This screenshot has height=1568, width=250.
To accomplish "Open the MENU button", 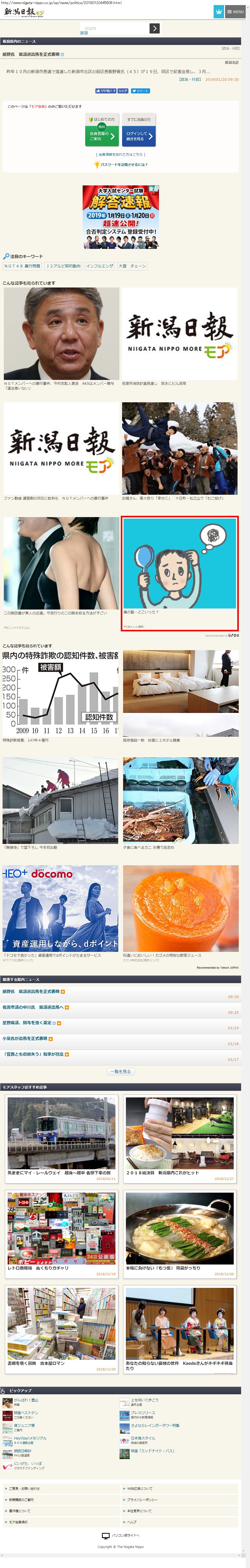I will coord(235,12).
